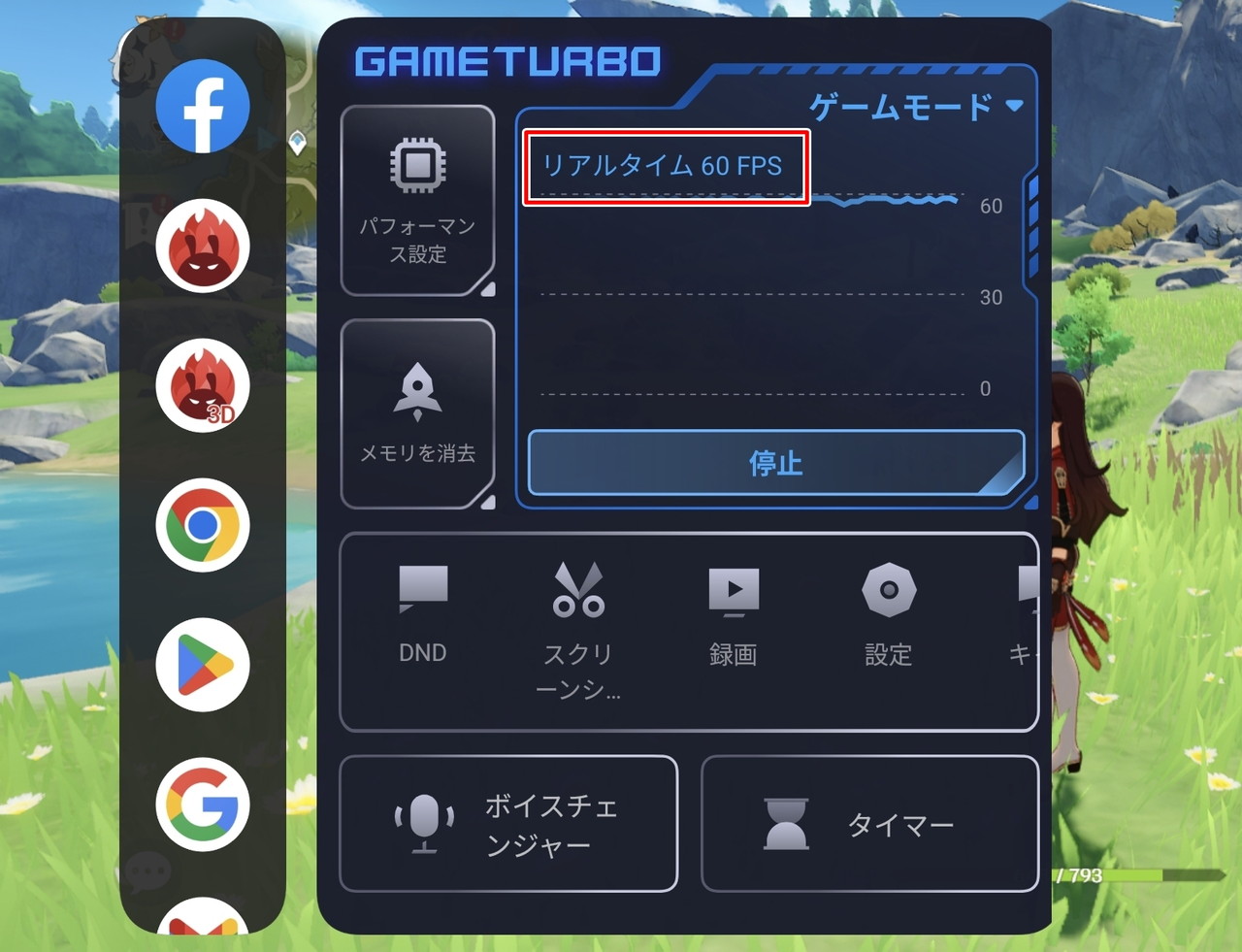Screen dimensions: 1242x952
Task: Open the AnTuTu Benchmark app
Action: click(203, 246)
